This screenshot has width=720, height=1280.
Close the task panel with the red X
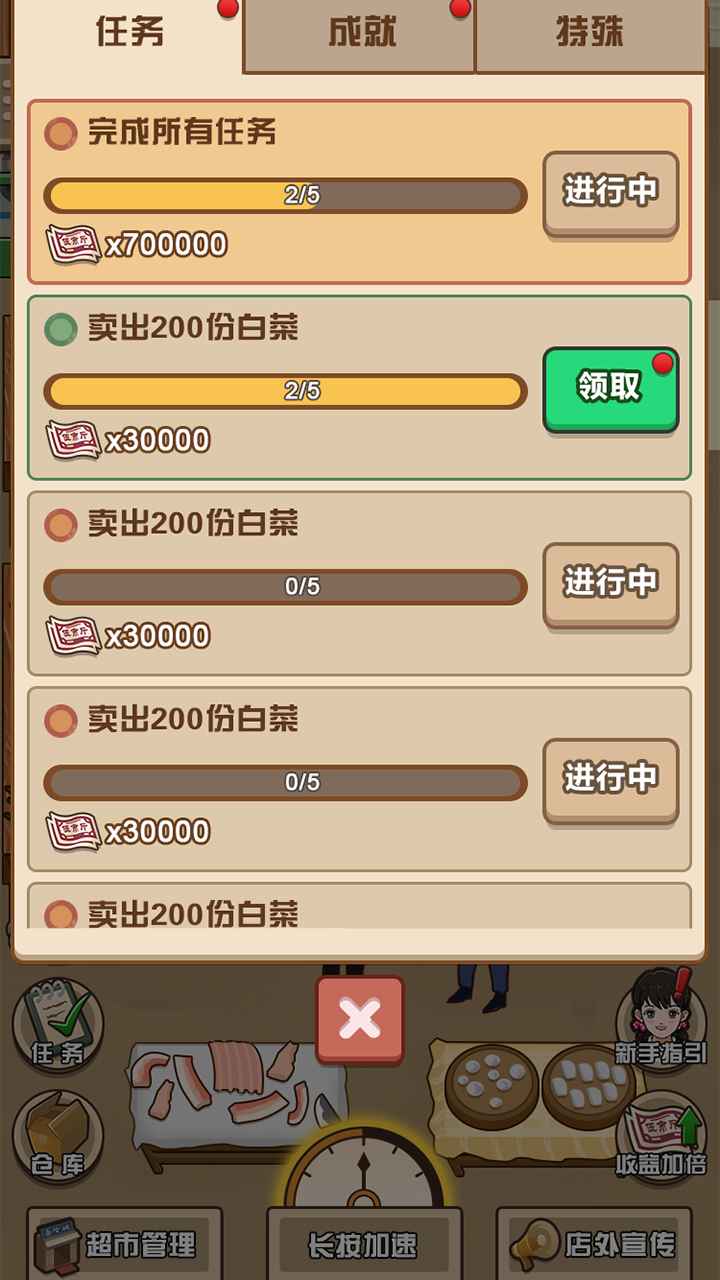[360, 1020]
